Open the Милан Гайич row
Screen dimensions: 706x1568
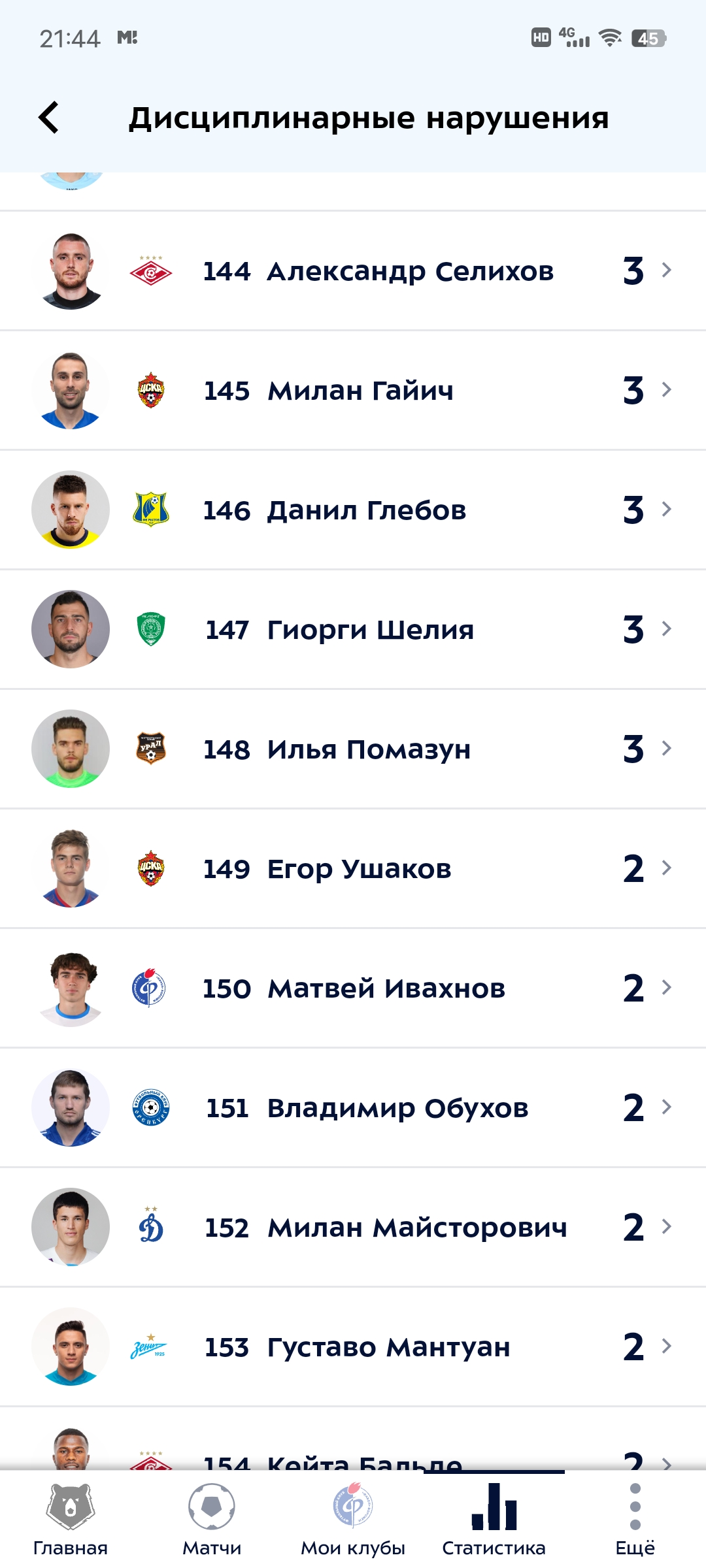(x=361, y=391)
